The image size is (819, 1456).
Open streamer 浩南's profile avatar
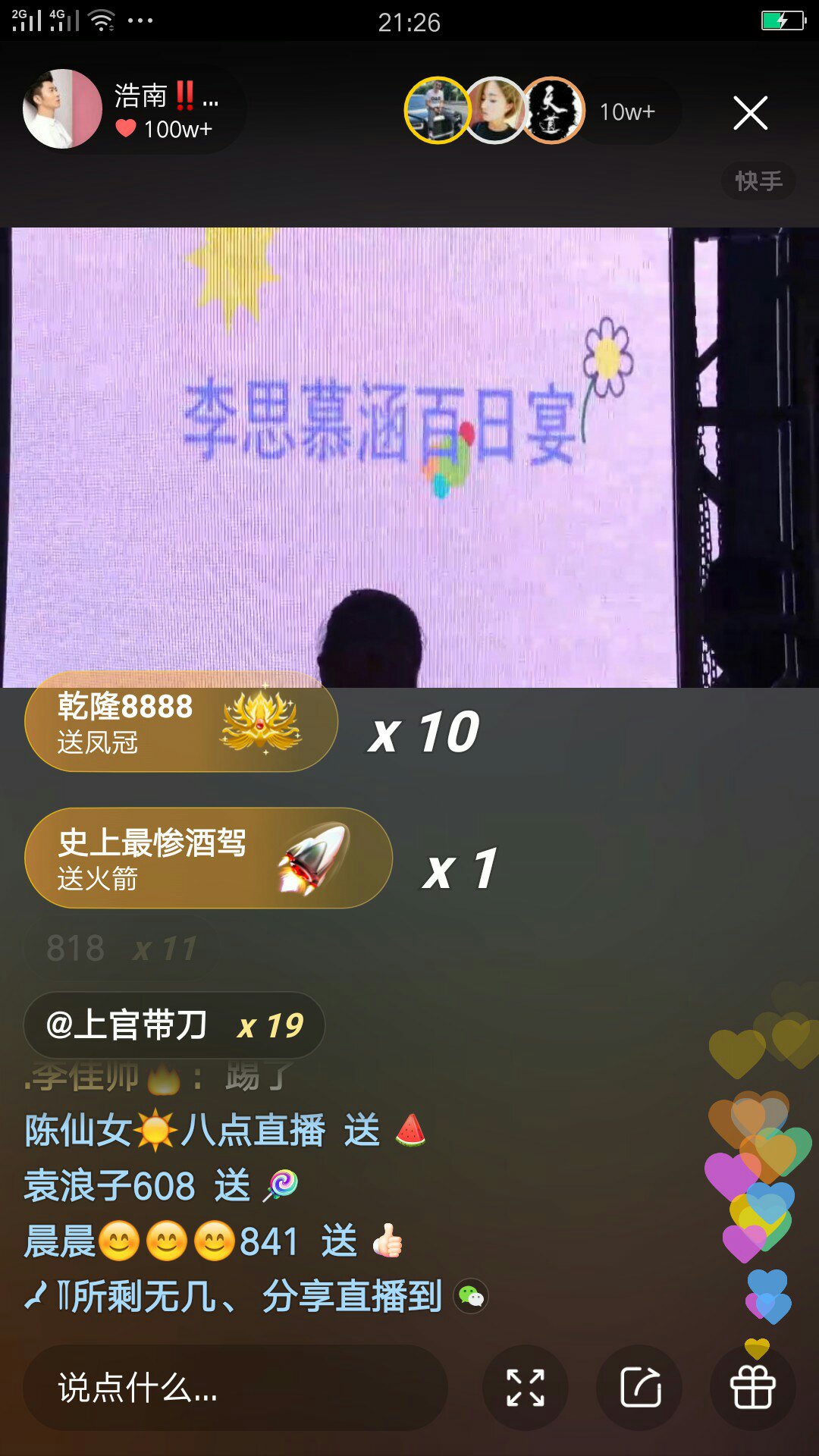coord(62,109)
